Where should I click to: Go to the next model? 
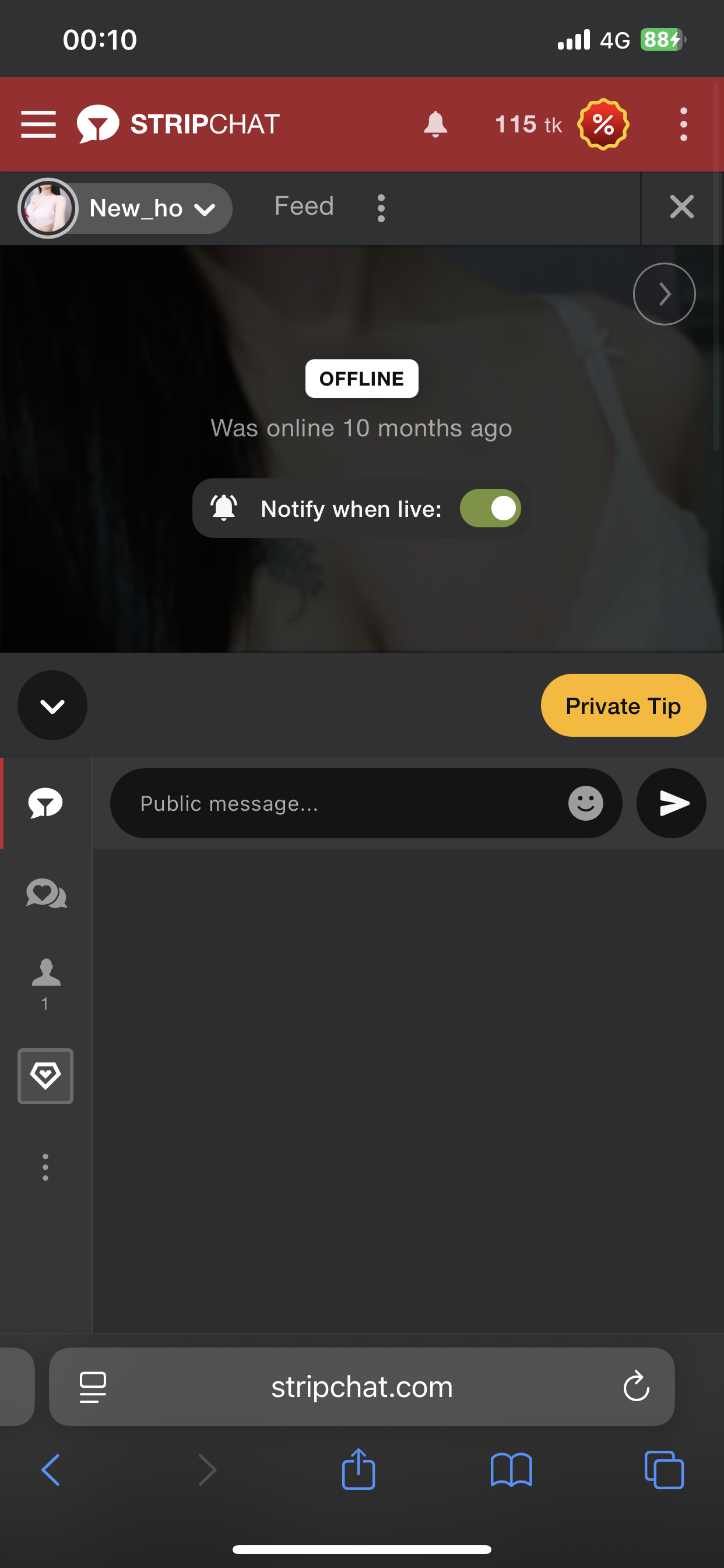(x=664, y=294)
